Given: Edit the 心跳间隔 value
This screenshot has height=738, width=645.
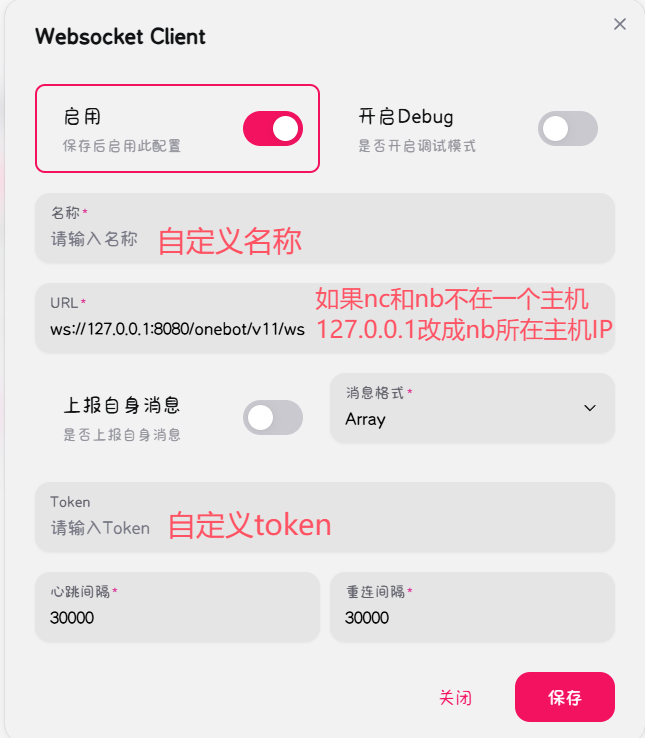Looking at the screenshot, I should (x=176, y=617).
